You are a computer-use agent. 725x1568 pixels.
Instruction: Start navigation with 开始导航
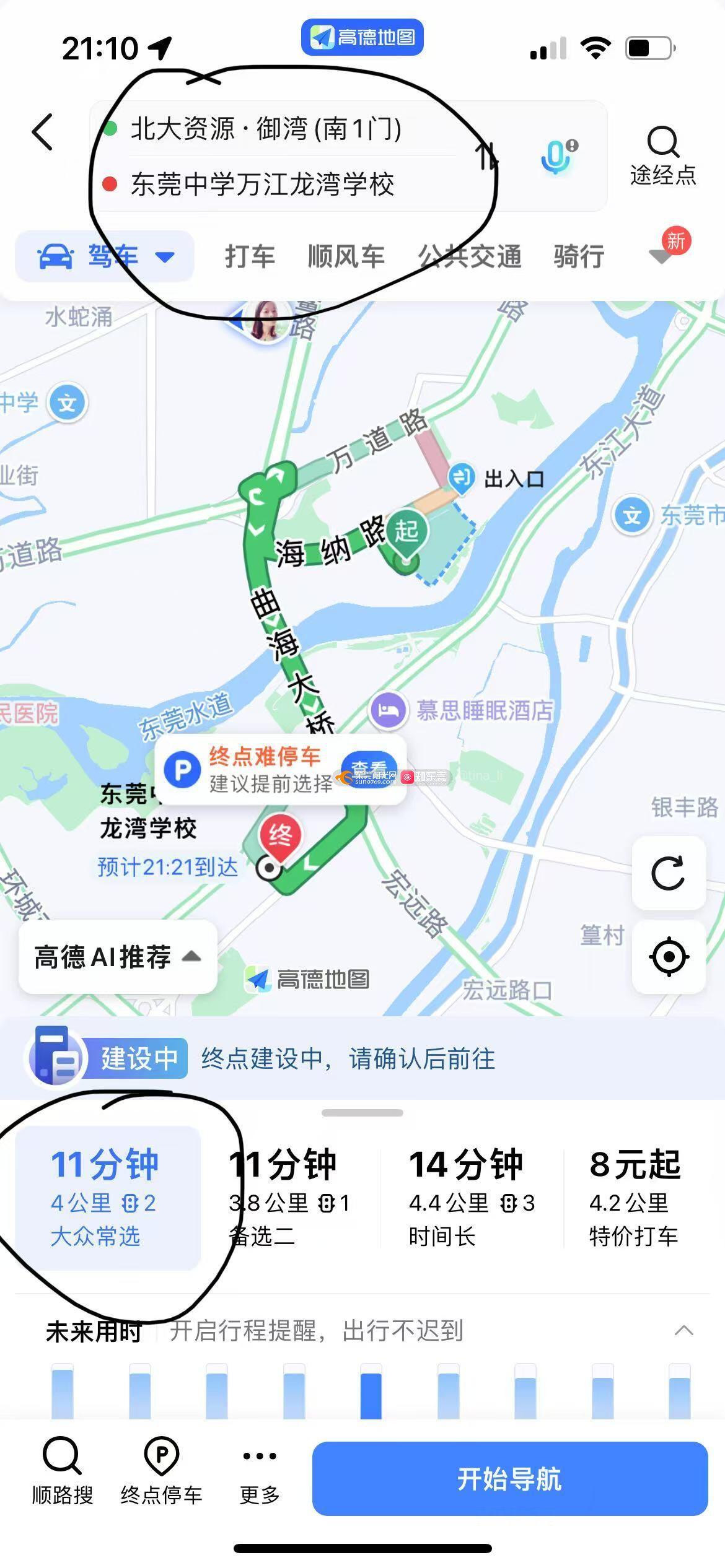(509, 1479)
